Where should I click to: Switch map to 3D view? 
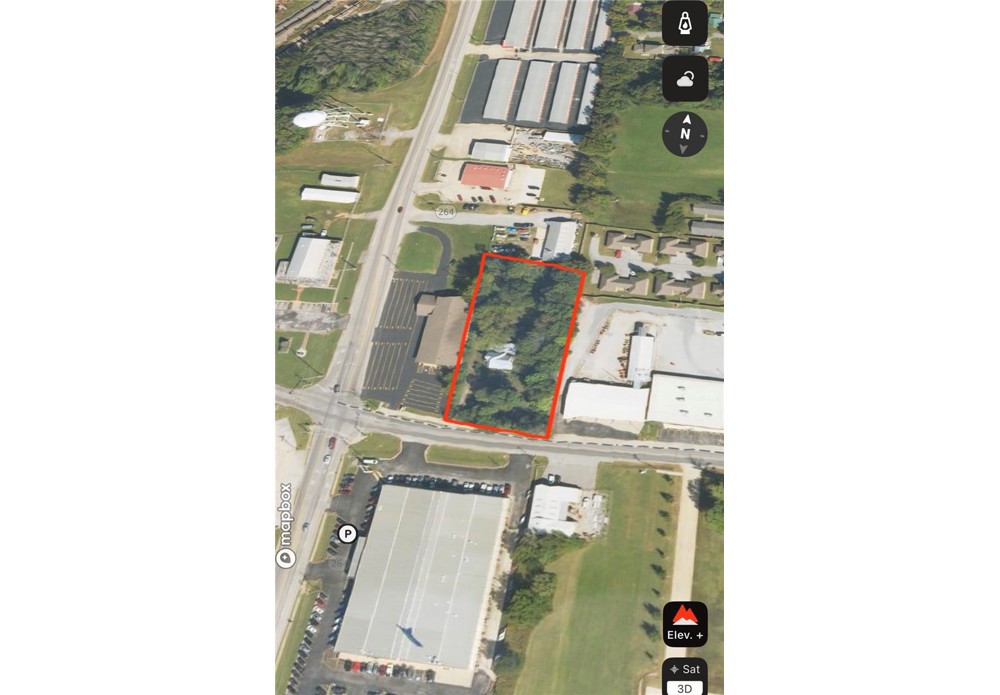[x=685, y=688]
